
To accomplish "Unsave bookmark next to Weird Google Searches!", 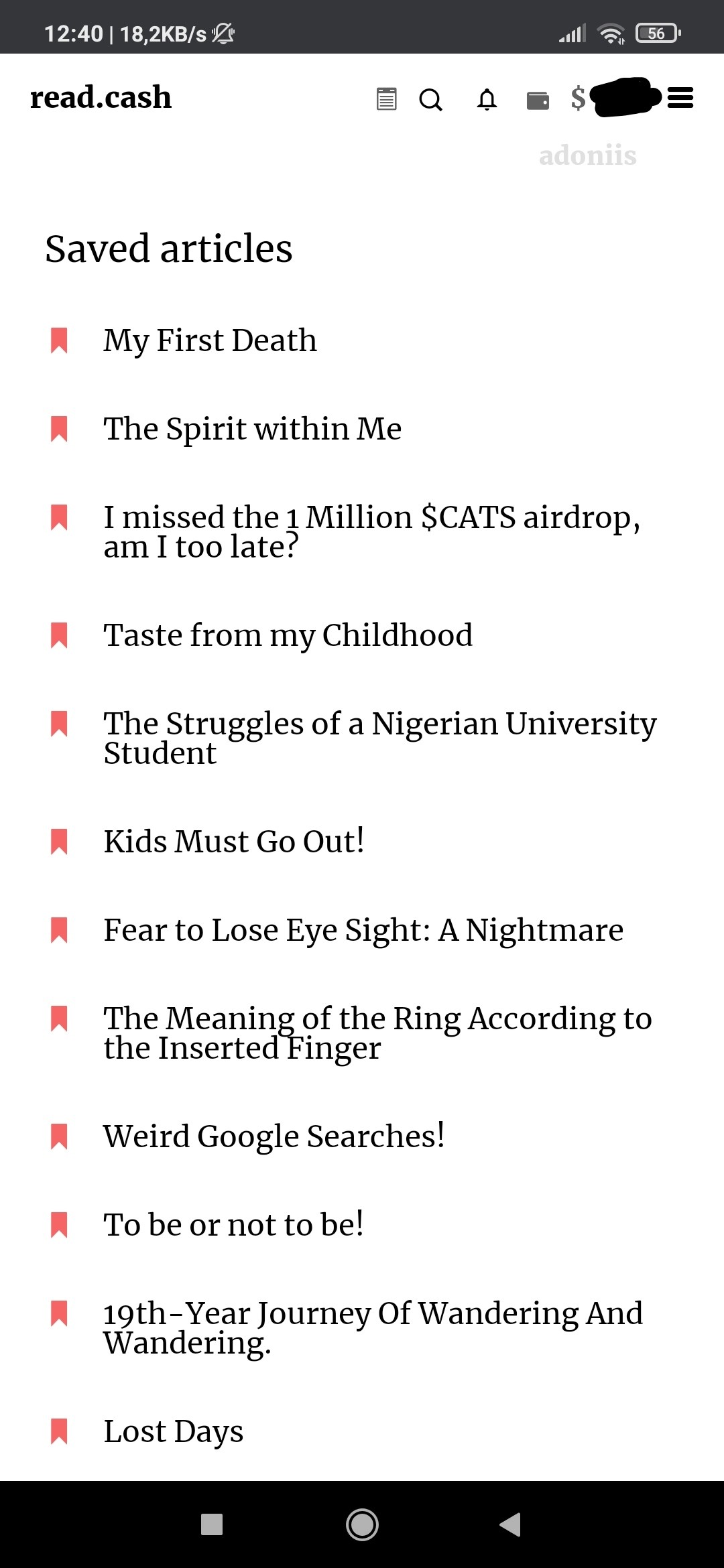I will (60, 1136).
